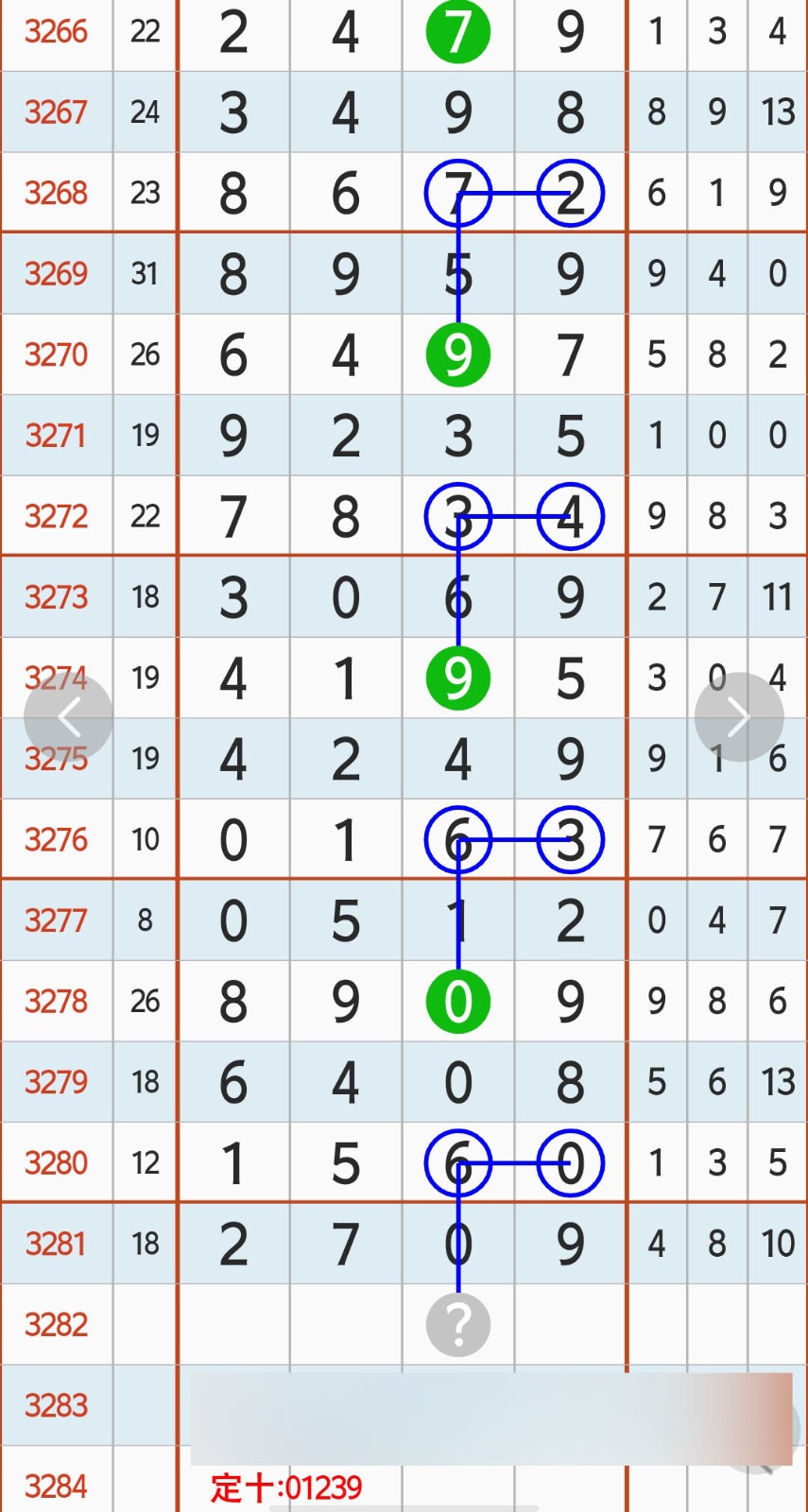Image resolution: width=808 pixels, height=1512 pixels.
Task: Go to the next image with right arrow
Action: (x=739, y=717)
